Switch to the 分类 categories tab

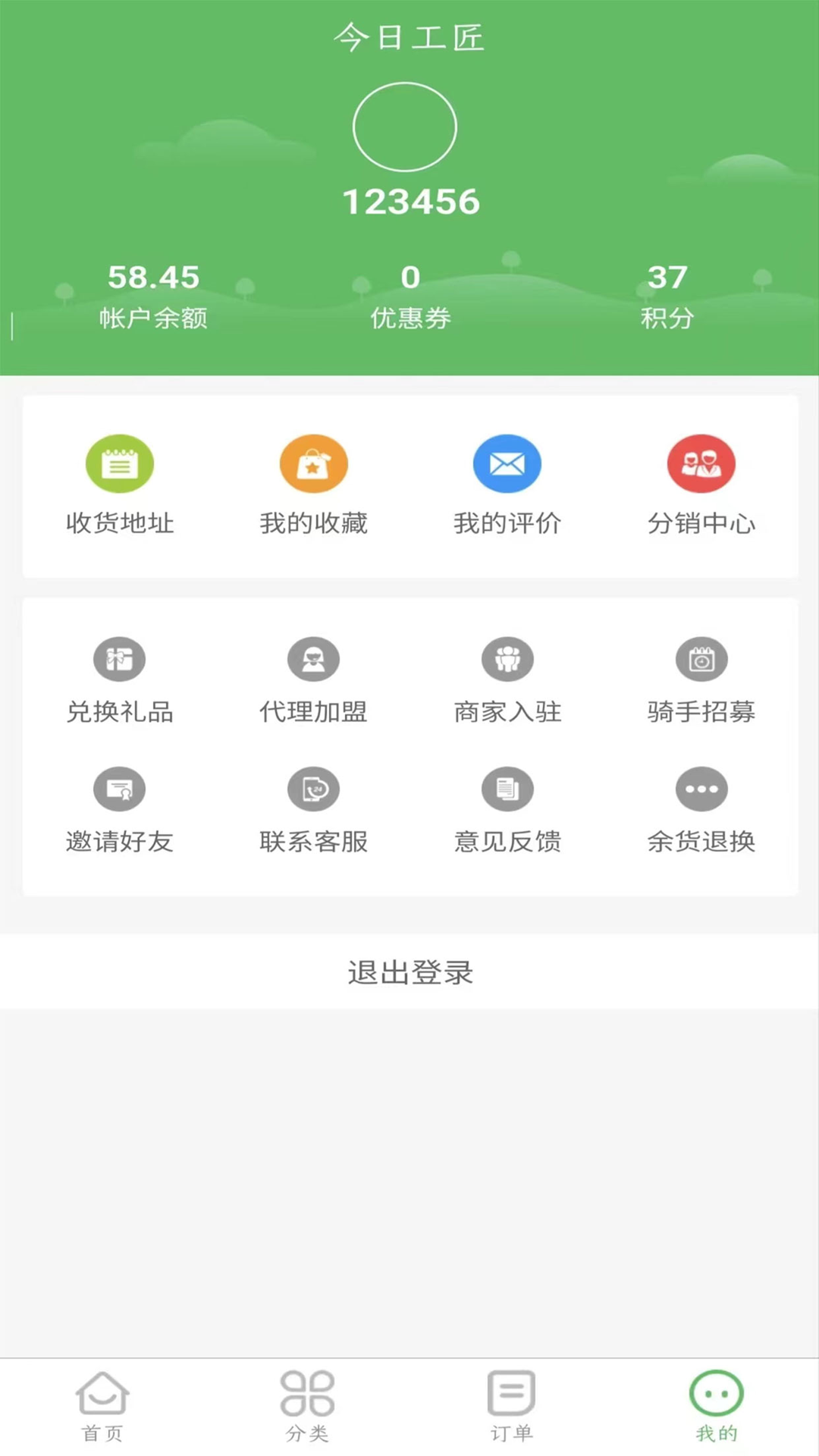[x=307, y=1405]
